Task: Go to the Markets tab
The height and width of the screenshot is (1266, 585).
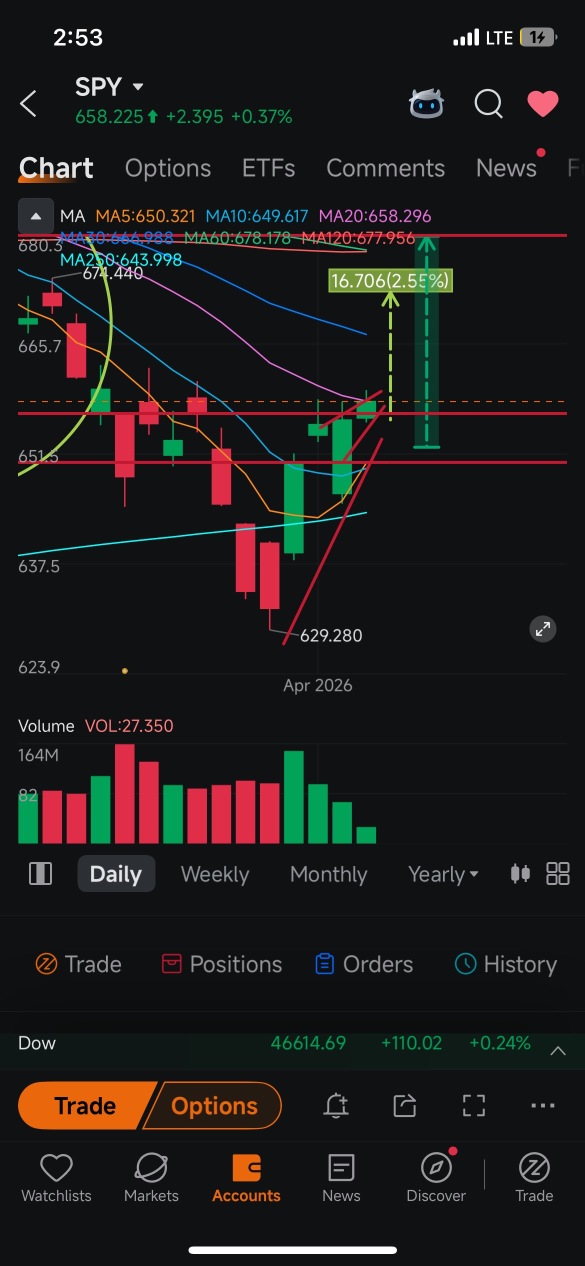Action: coord(151,1178)
